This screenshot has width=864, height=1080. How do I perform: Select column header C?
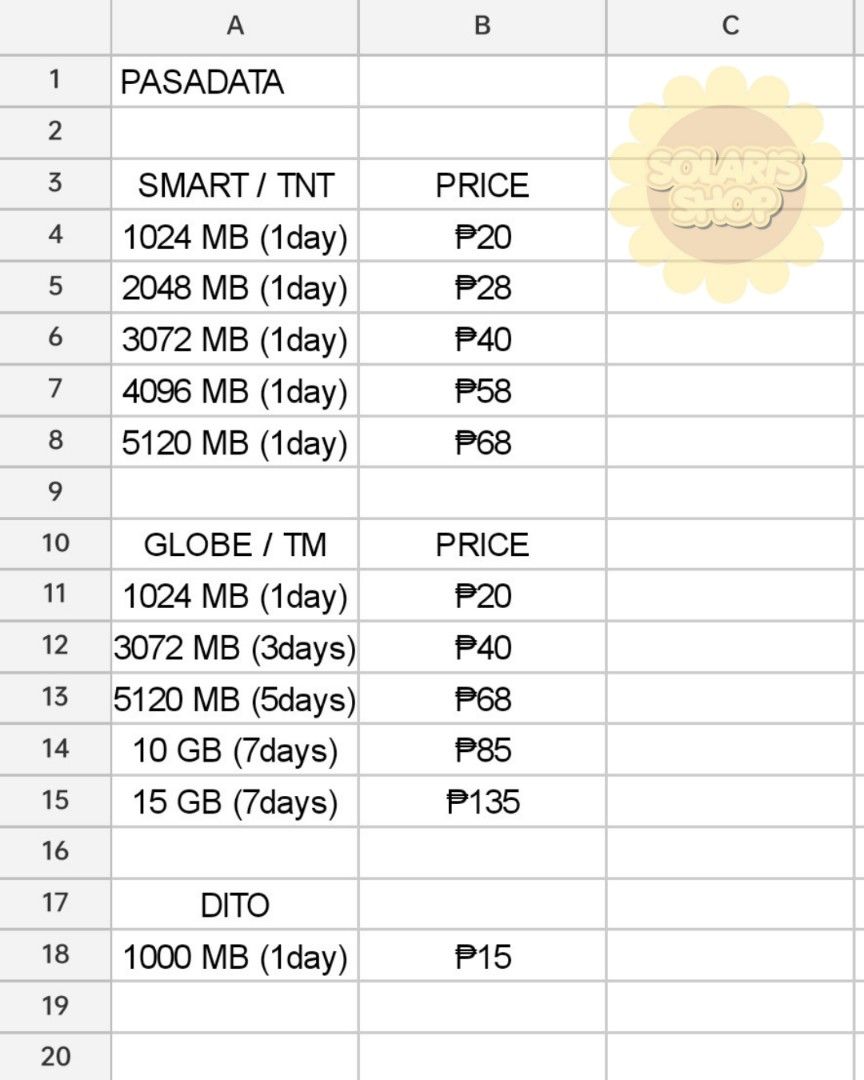[x=730, y=26]
